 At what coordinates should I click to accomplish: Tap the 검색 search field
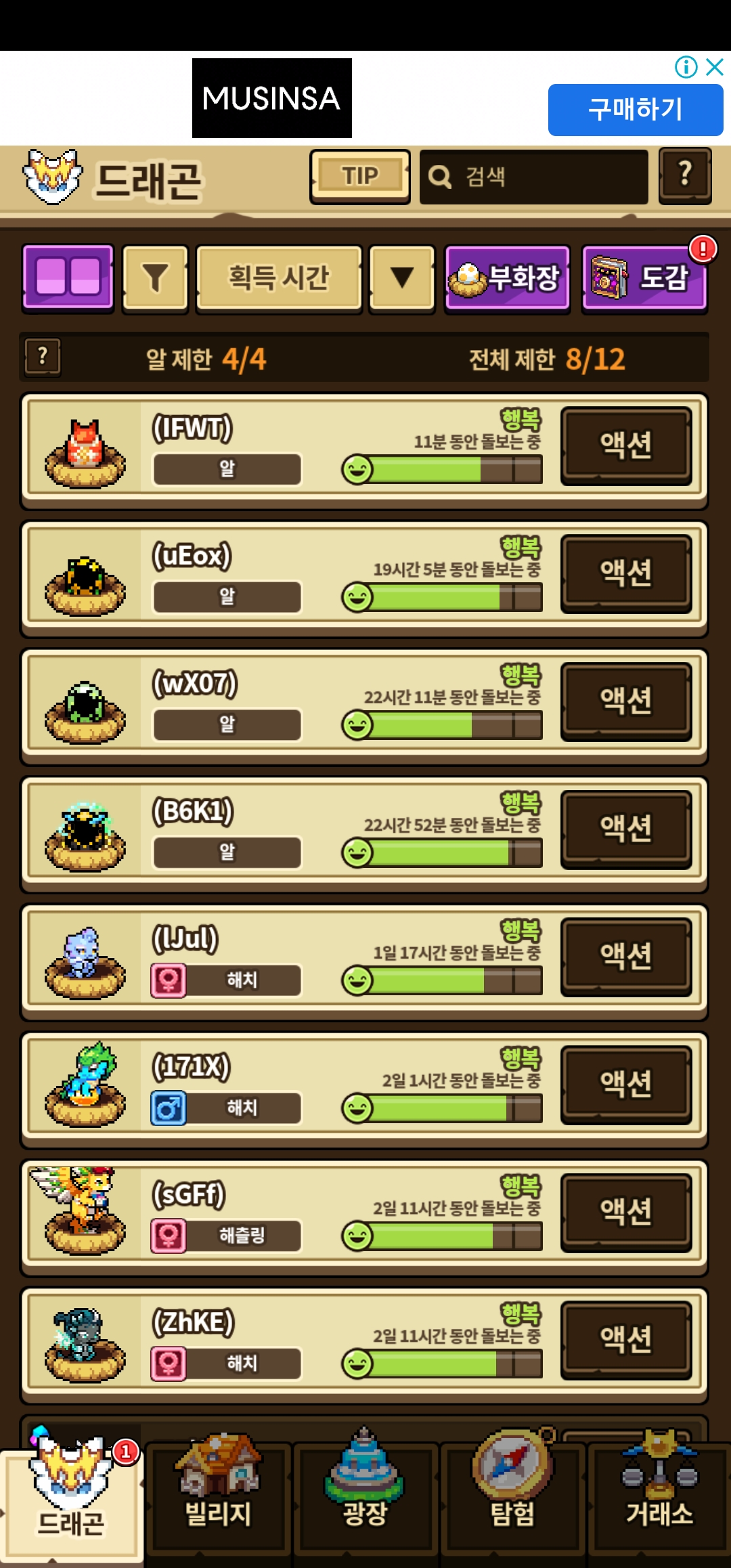[533, 177]
